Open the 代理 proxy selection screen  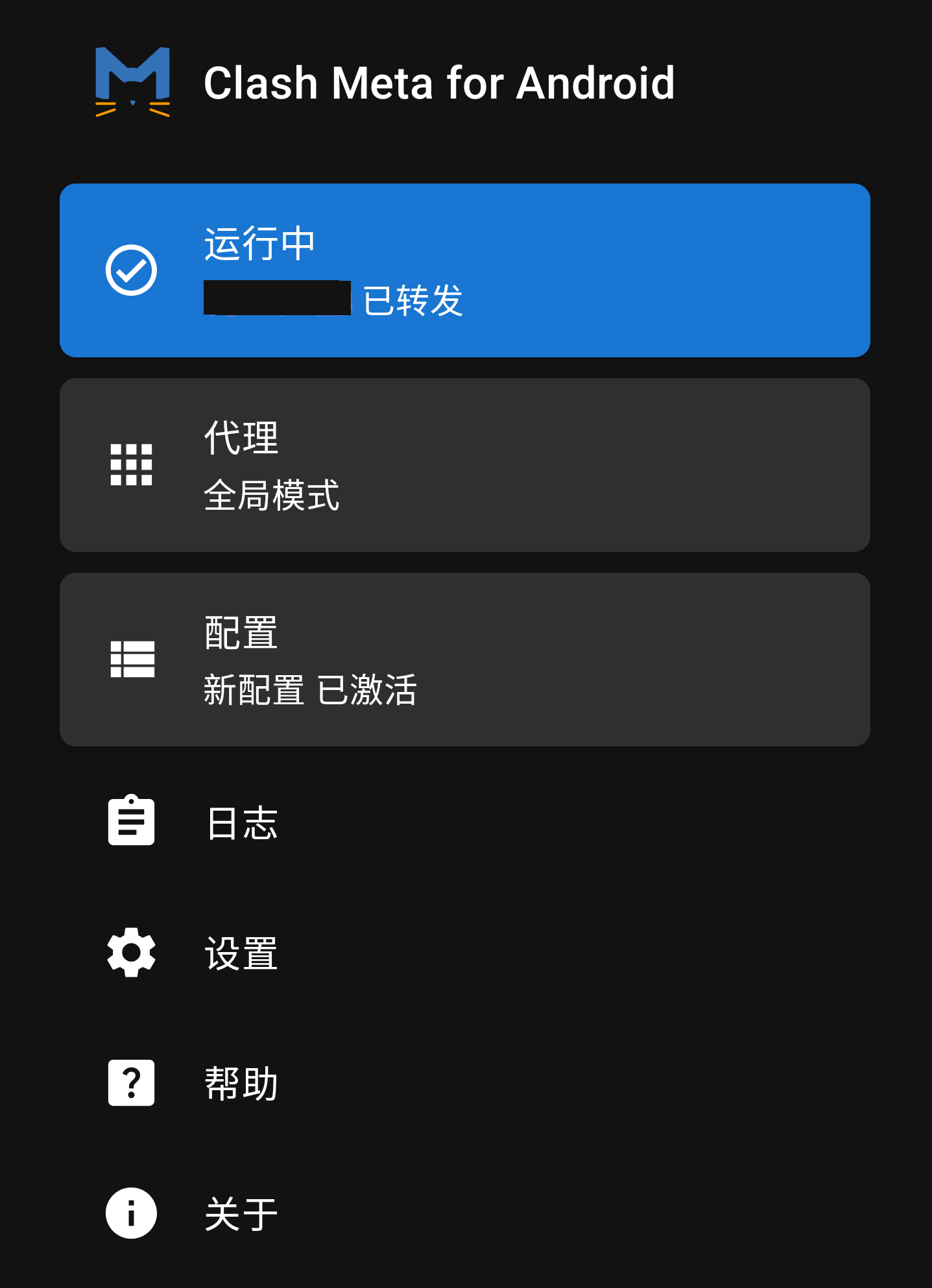pos(464,464)
